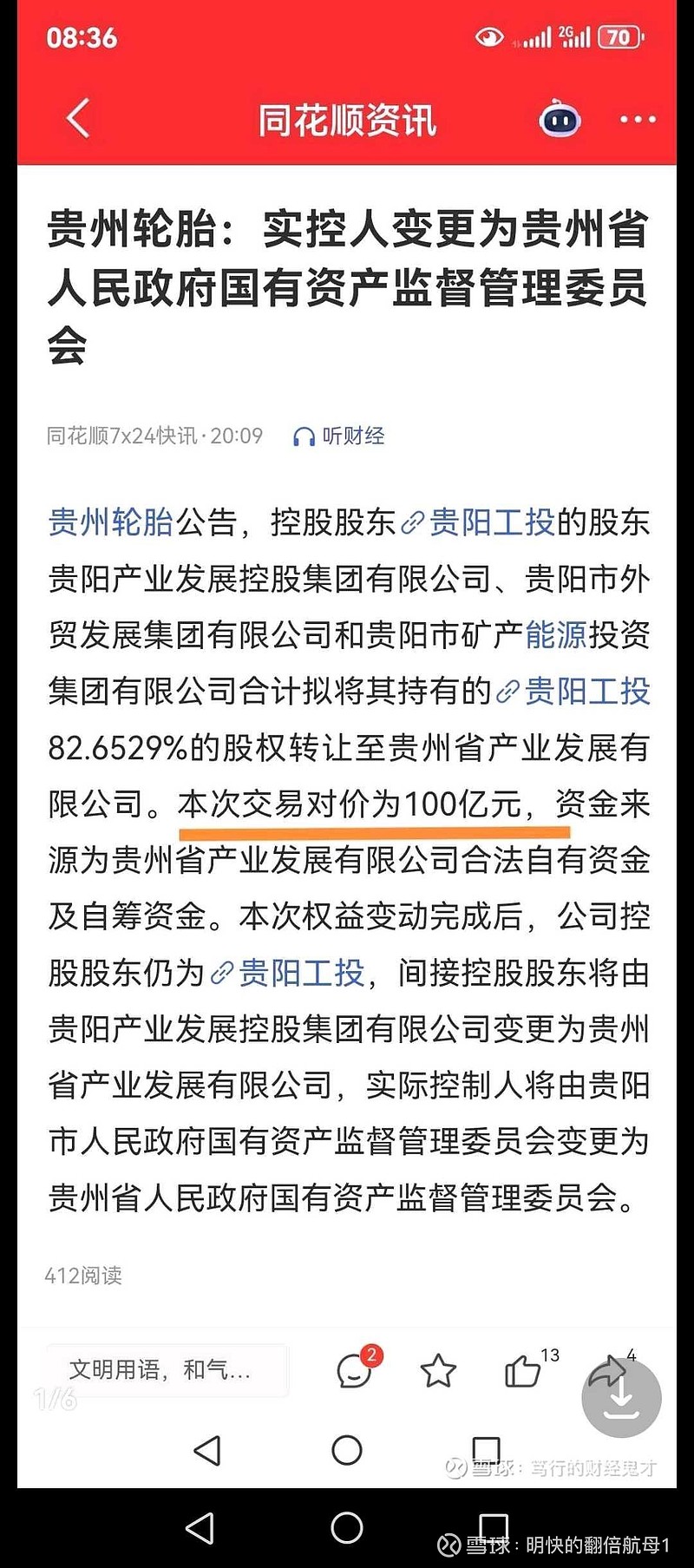This screenshot has width=694, height=1568.
Task: Tap the orange underline highlight stroke
Action: (376, 831)
